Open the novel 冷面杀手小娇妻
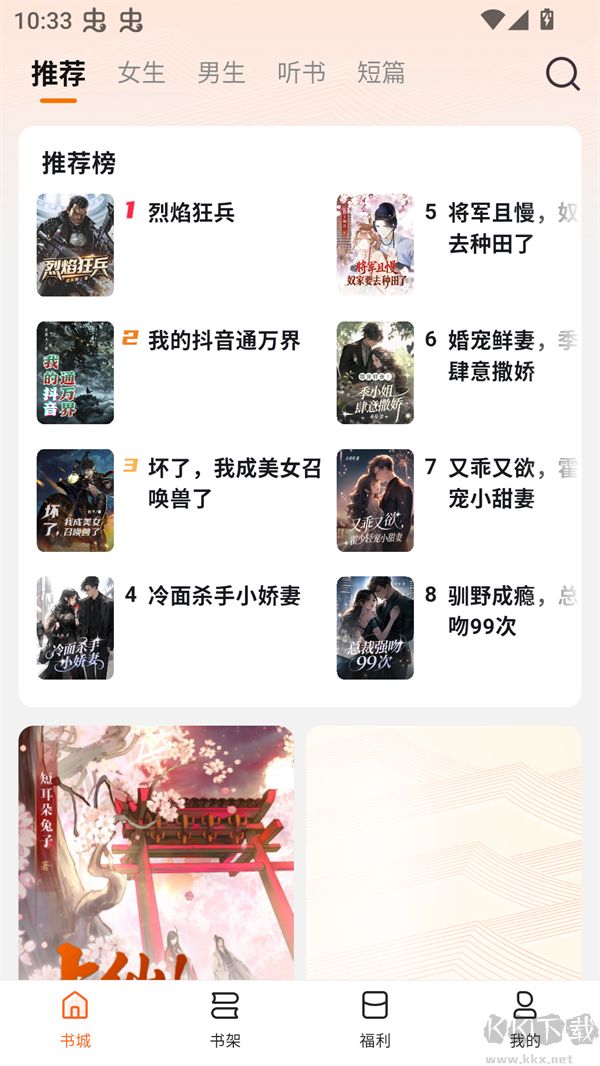Viewport: 600px width, 1066px height. coord(224,596)
